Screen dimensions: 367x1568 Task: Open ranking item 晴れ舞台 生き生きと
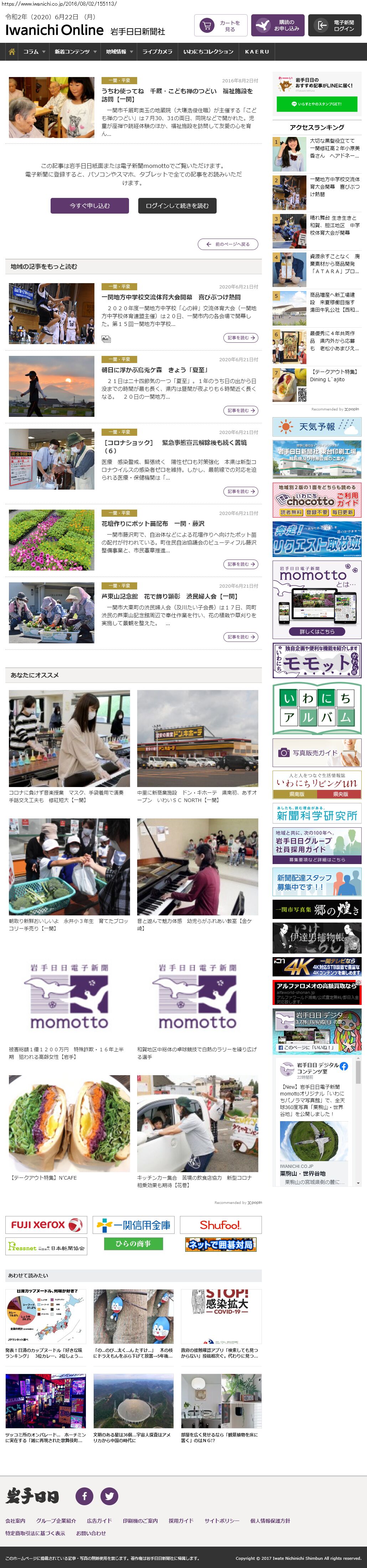point(334,225)
